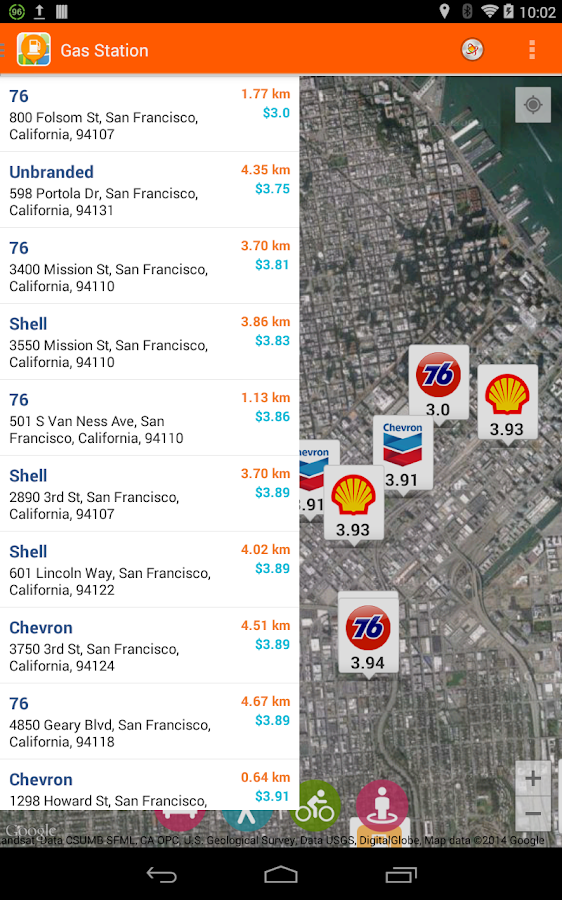Open Shell at 601 Lincoln Way

click(x=149, y=569)
